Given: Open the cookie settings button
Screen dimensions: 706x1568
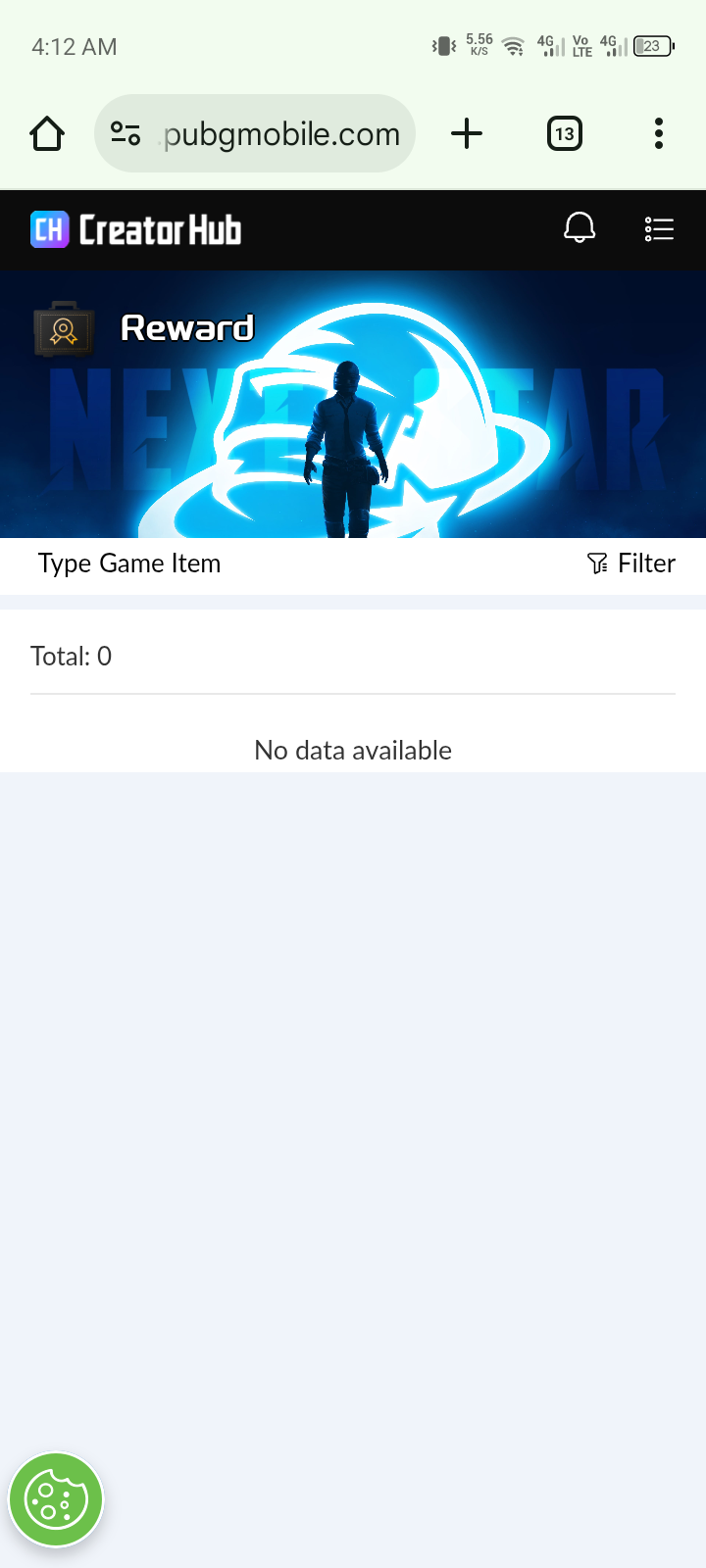Looking at the screenshot, I should (x=56, y=1499).
